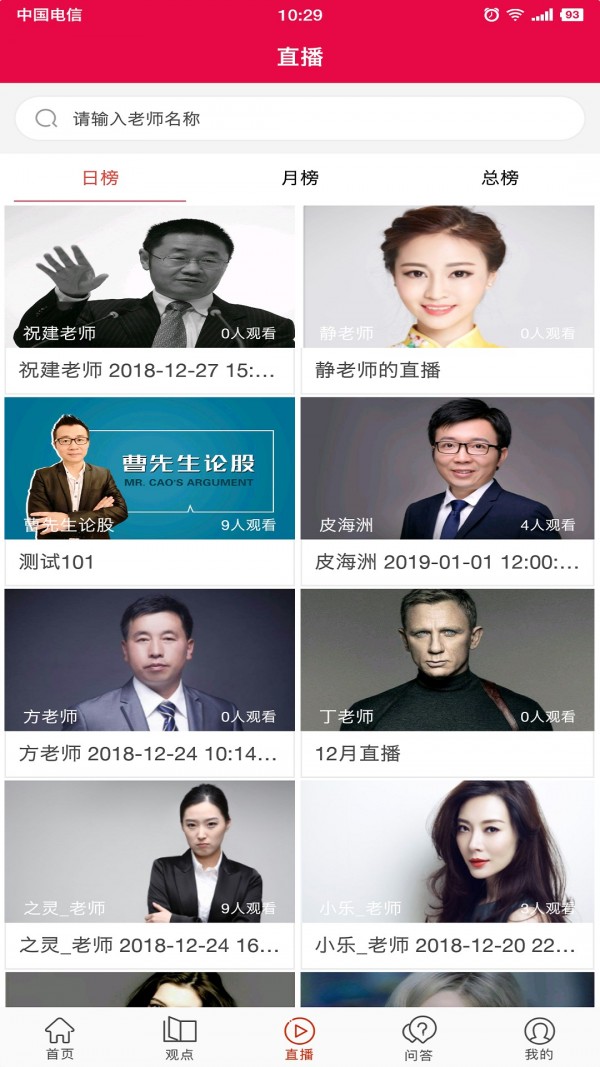Open 祝建老师's live stream card
This screenshot has height=1067, width=600.
[150, 298]
